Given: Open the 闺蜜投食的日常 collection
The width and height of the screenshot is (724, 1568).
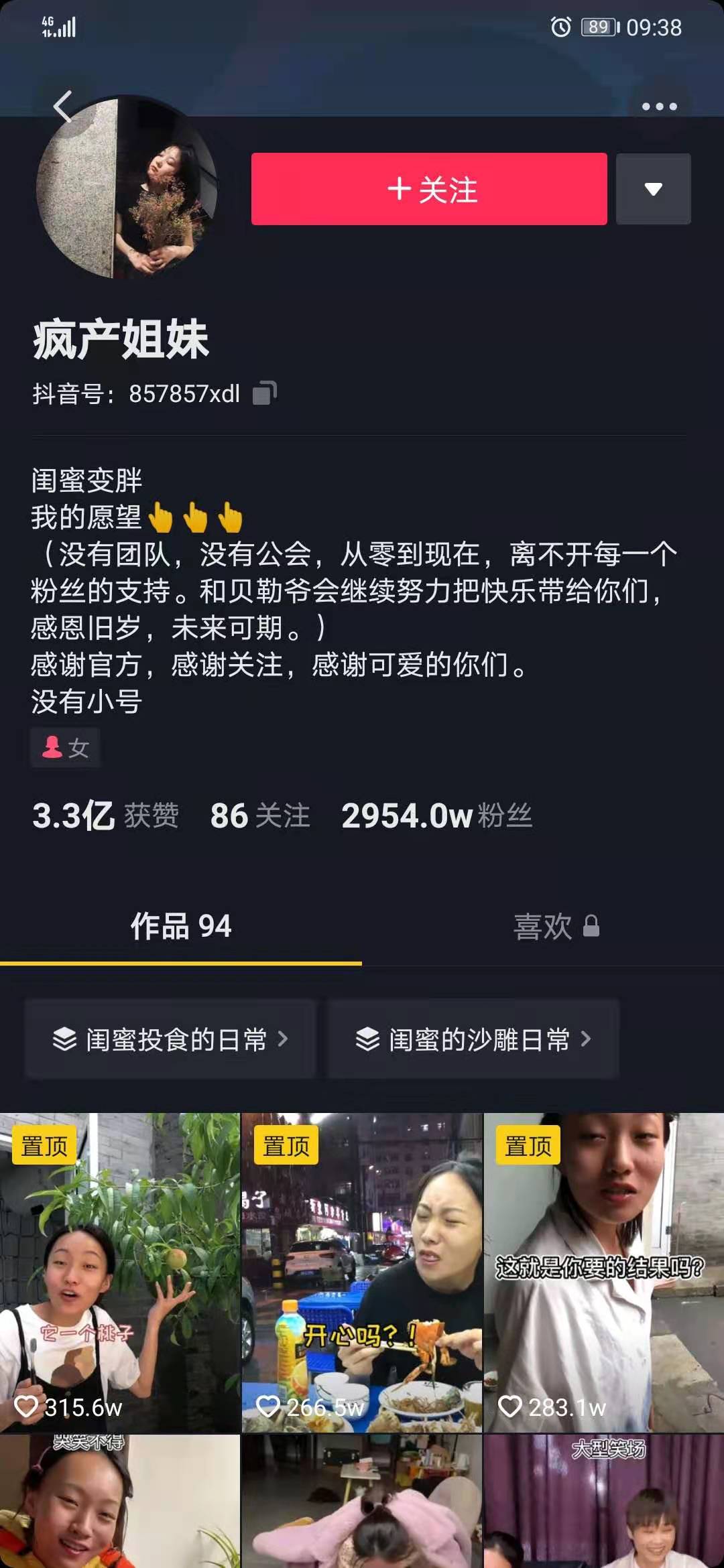Looking at the screenshot, I should pos(170,1039).
